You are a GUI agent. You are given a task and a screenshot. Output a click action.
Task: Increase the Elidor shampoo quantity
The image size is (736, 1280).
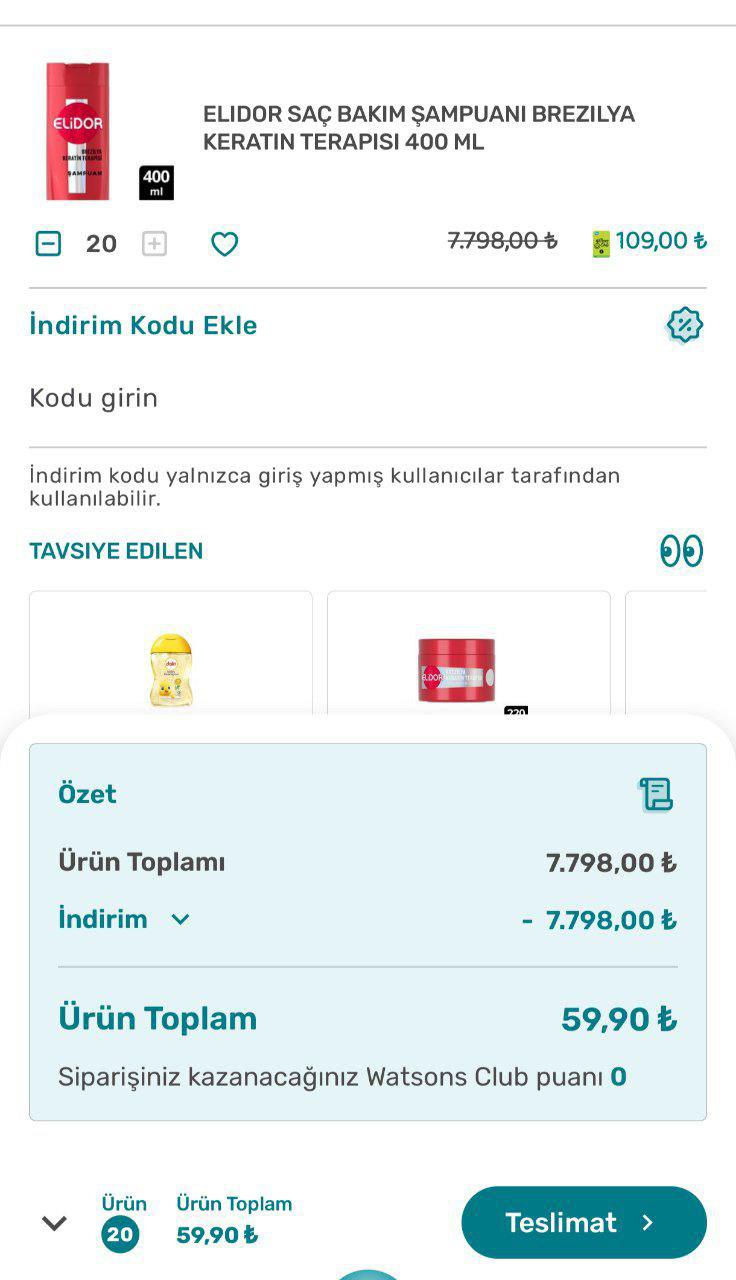[154, 244]
